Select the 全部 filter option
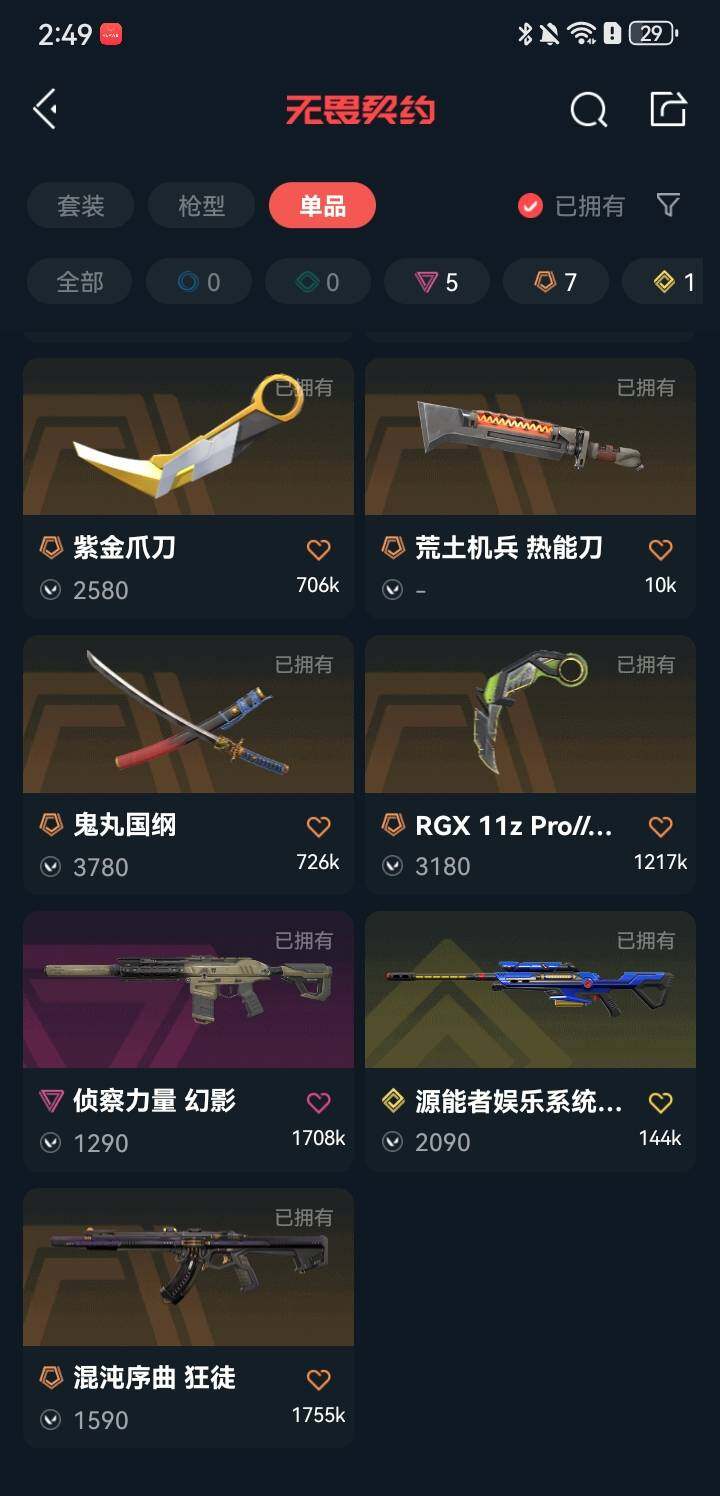 point(79,282)
